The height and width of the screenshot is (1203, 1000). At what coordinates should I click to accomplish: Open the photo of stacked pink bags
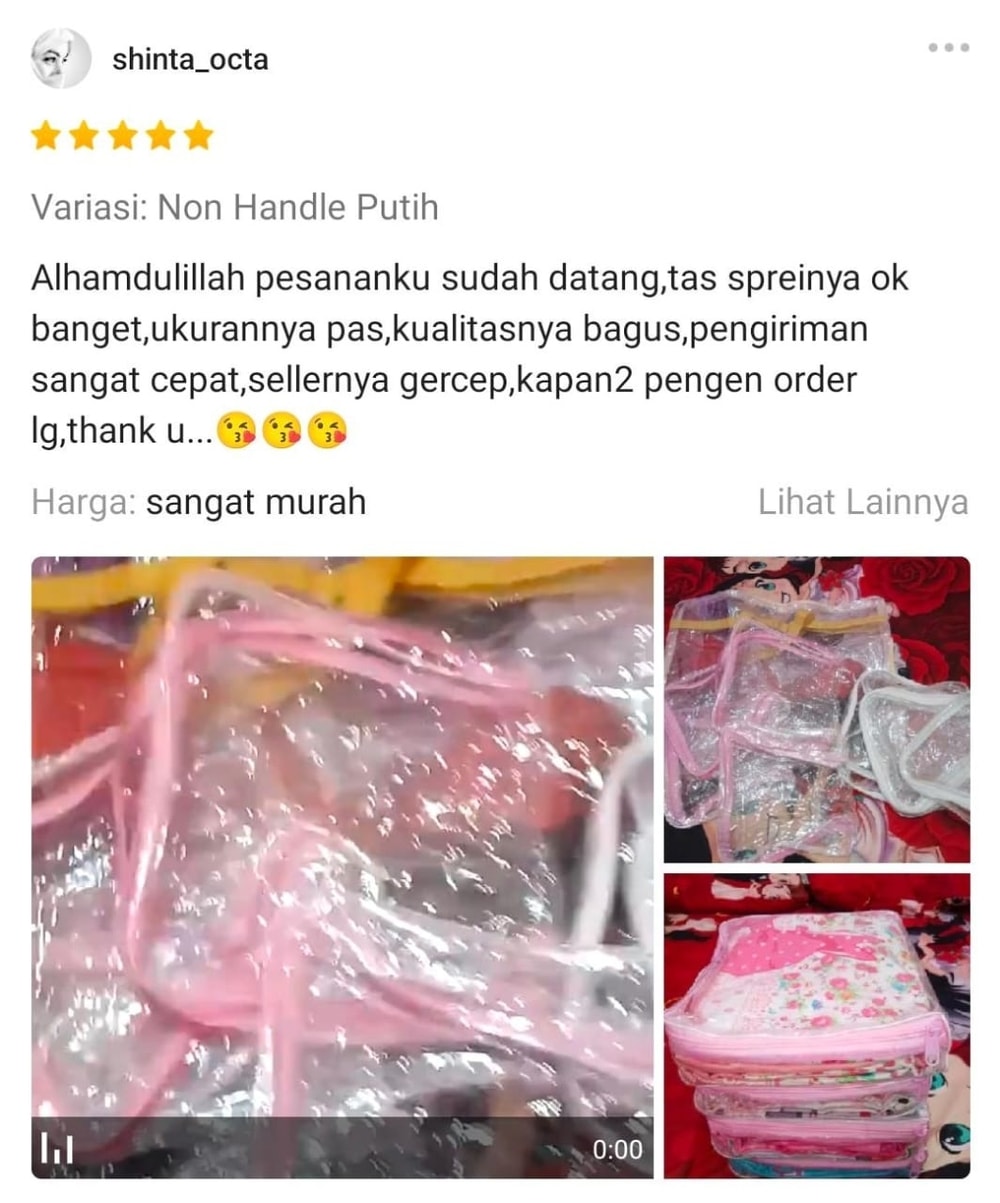point(816,1025)
